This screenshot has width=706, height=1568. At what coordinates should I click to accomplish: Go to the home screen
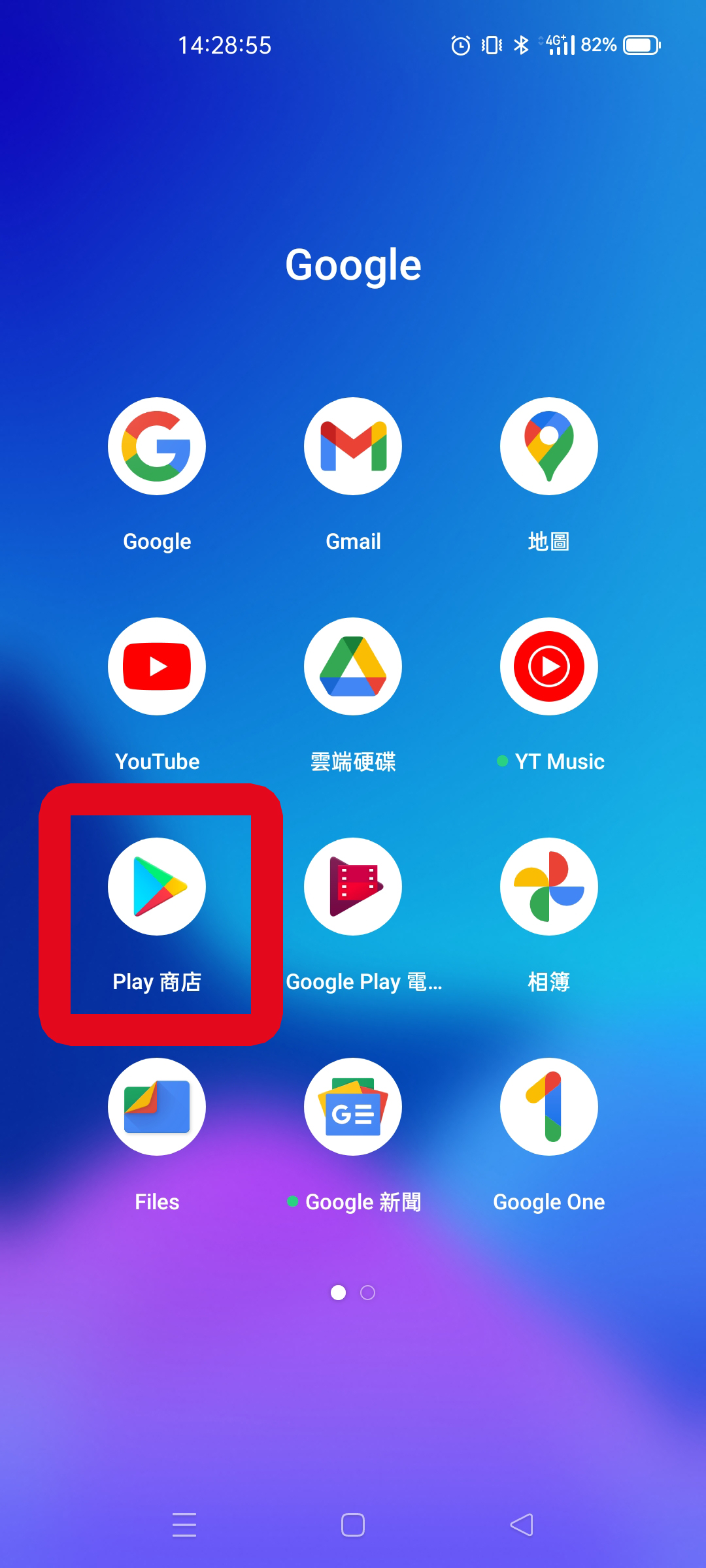point(353,1525)
